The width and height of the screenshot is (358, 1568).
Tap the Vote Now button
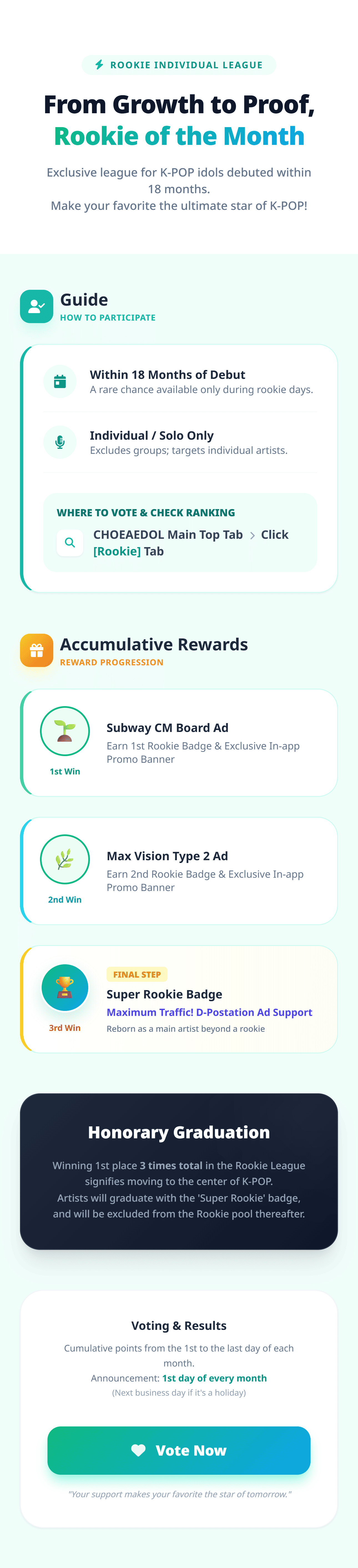pyautogui.click(x=179, y=1450)
